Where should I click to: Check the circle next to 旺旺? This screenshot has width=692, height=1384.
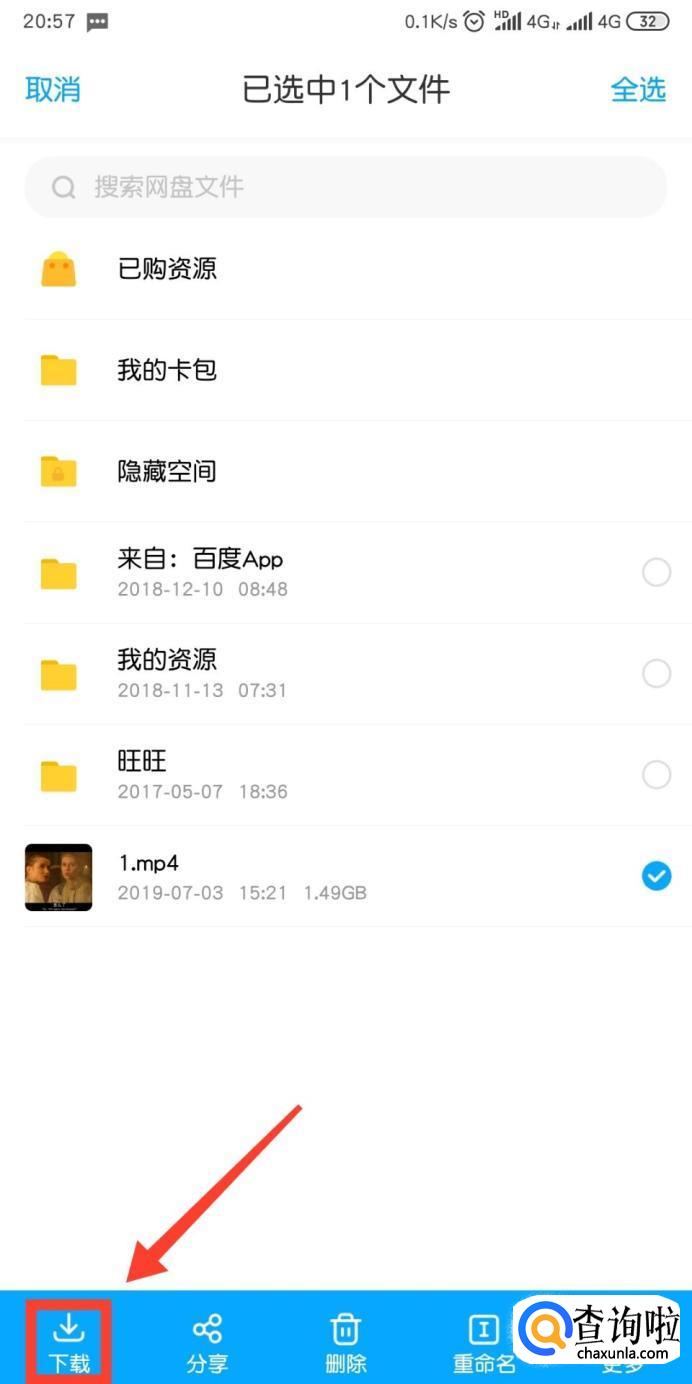point(656,774)
